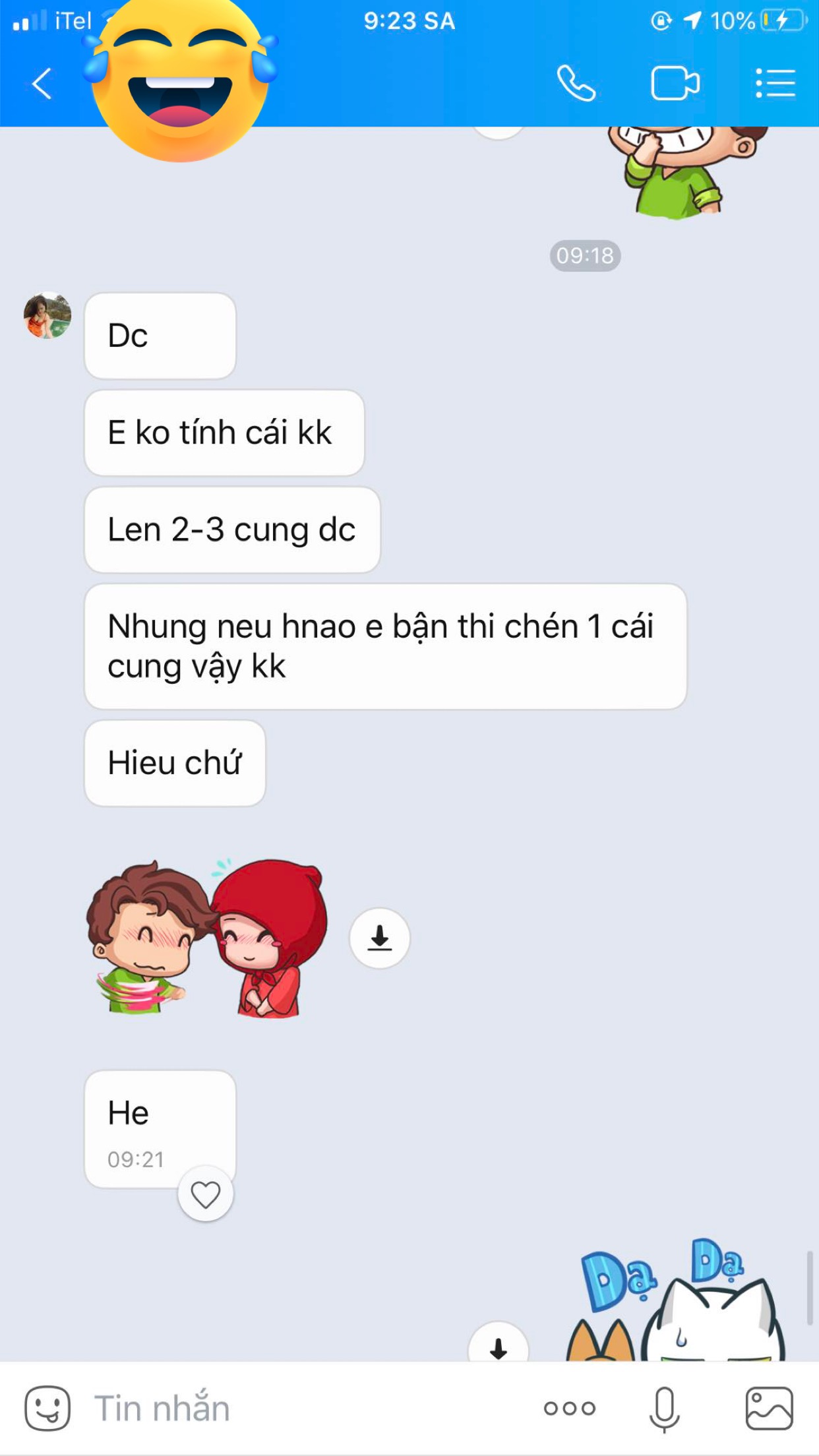The height and width of the screenshot is (1456, 819).
Task: Open the conversation options menu
Action: (775, 84)
